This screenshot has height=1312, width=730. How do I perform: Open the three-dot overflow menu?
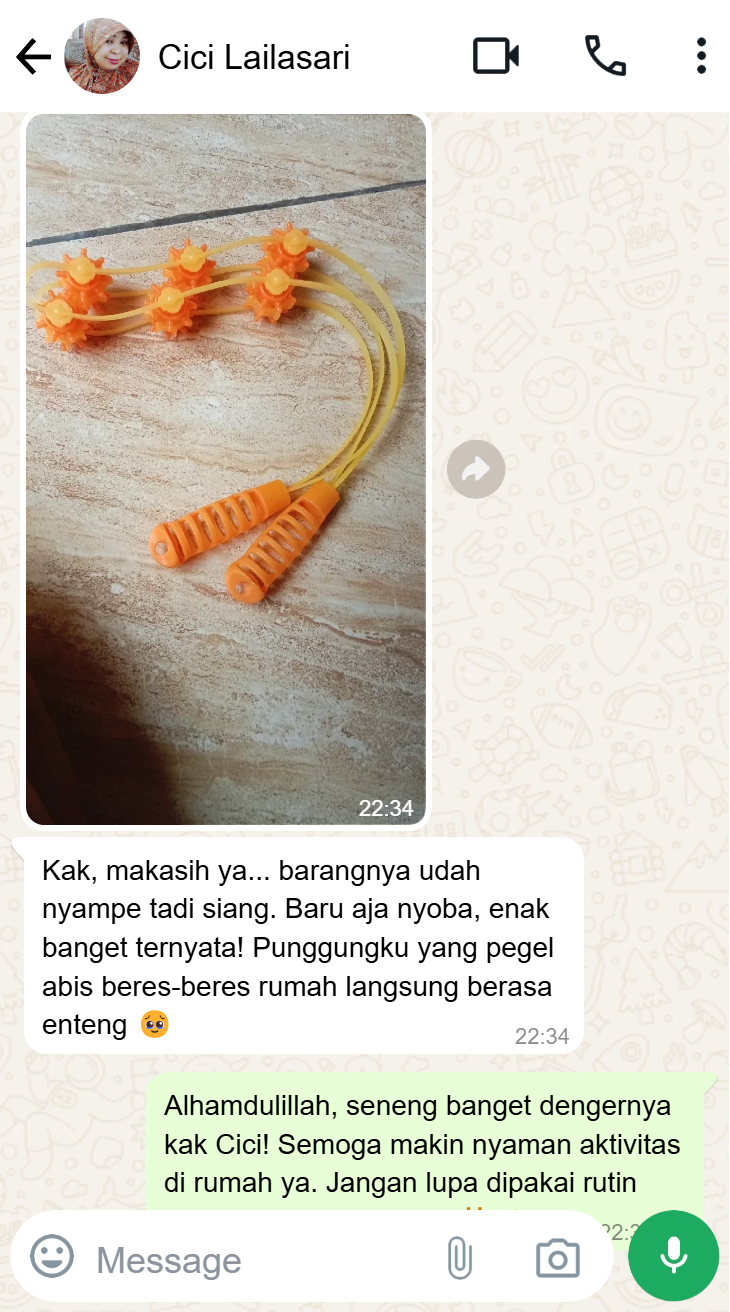point(701,56)
